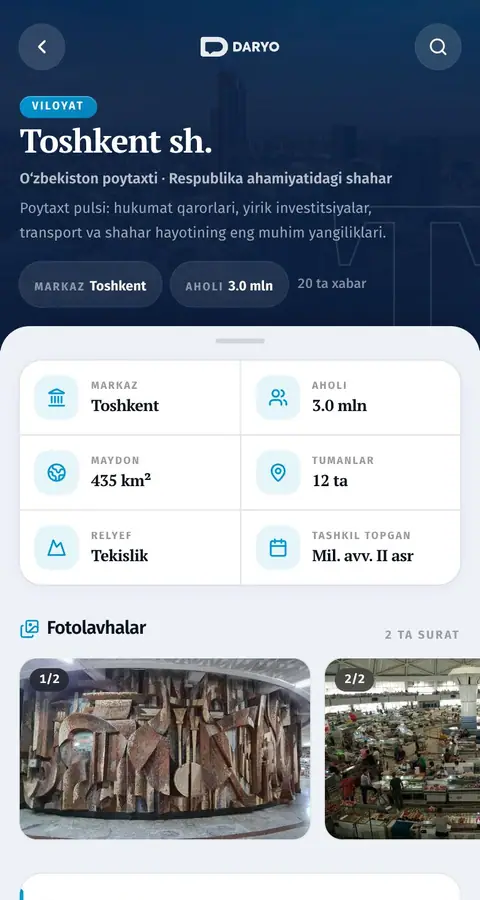The height and width of the screenshot is (900, 480).
Task: Open the second photo labeled 2/2
Action: (x=402, y=748)
